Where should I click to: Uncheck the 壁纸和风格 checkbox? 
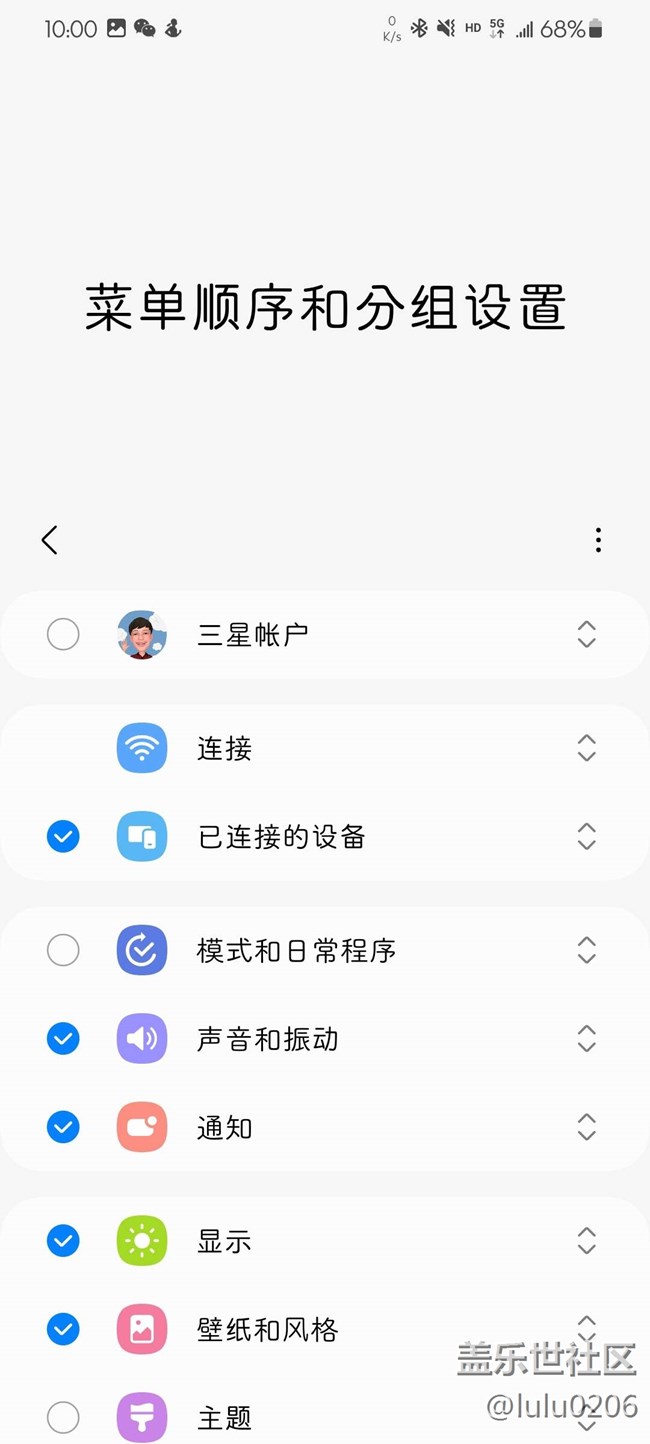(x=63, y=1329)
